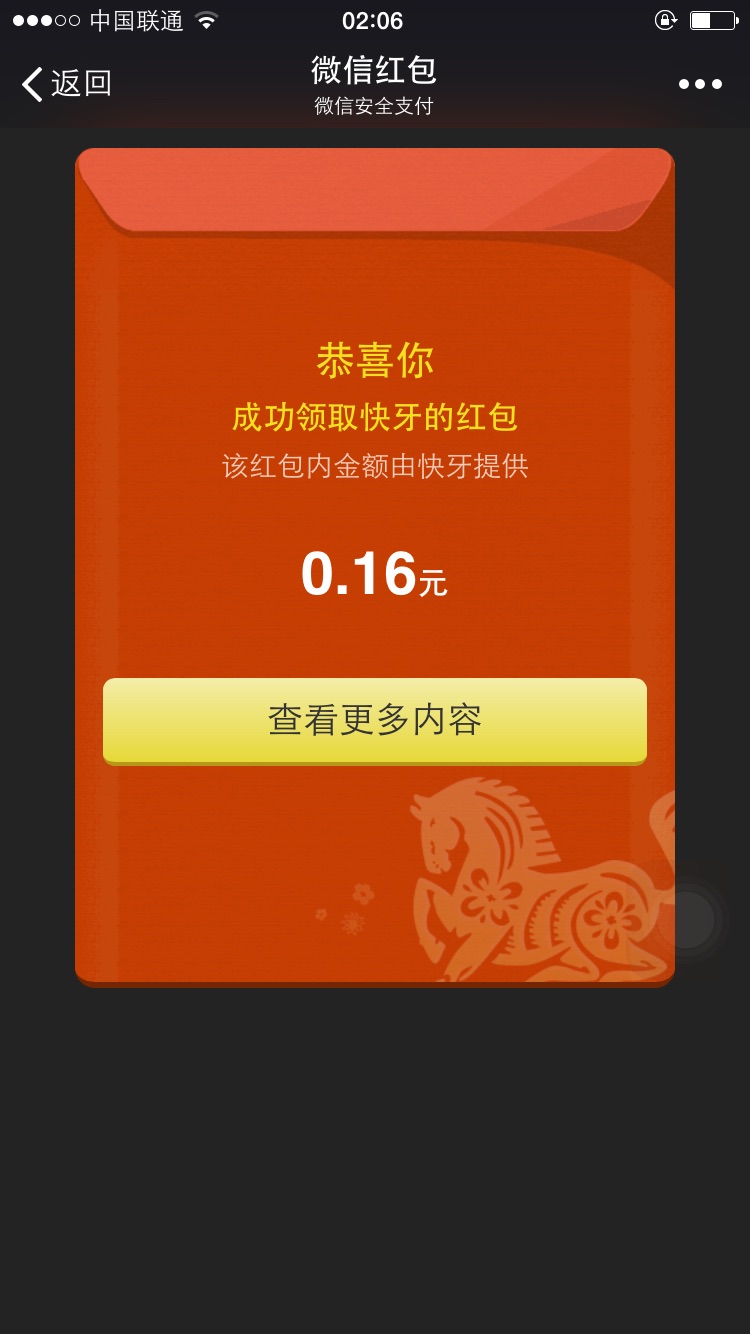Open the three-dot overflow menu
This screenshot has height=1334, width=750.
pyautogui.click(x=700, y=84)
